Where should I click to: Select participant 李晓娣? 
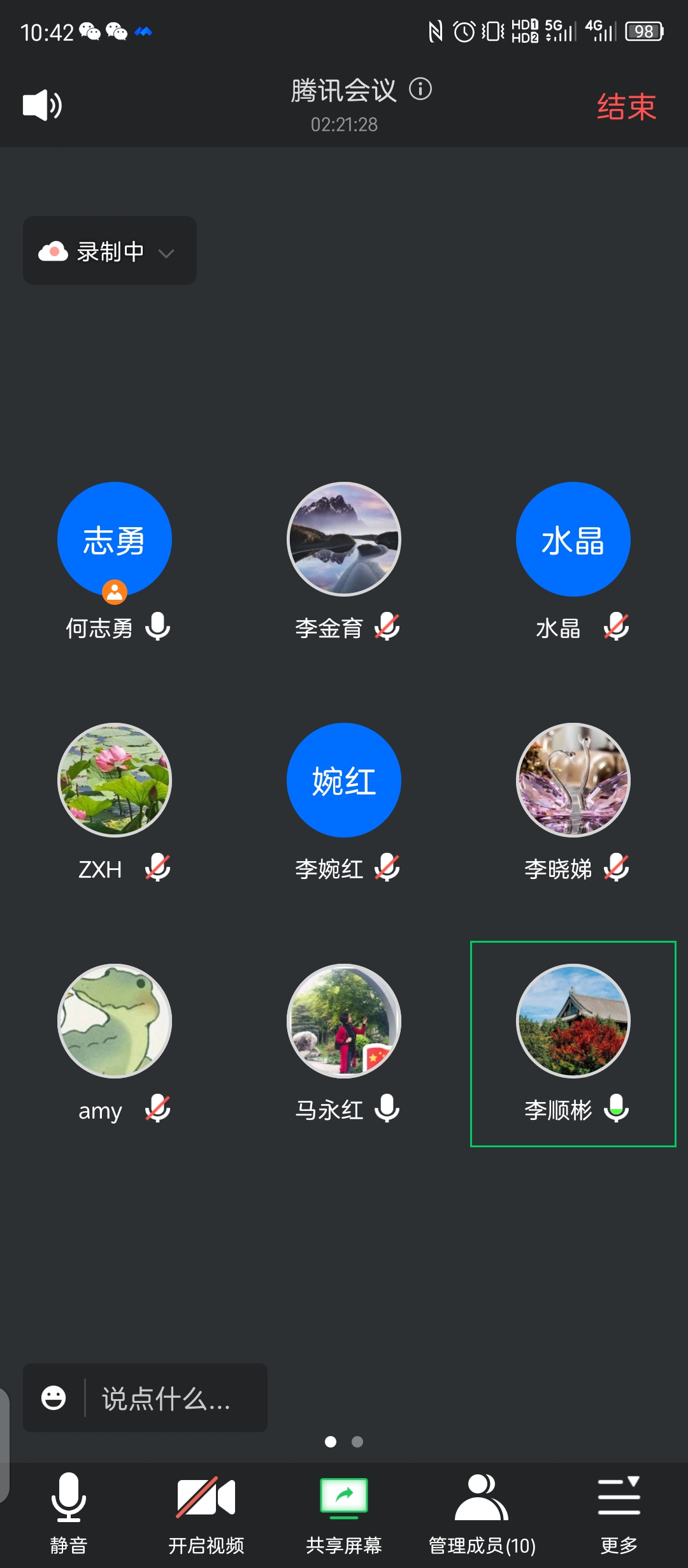(573, 781)
